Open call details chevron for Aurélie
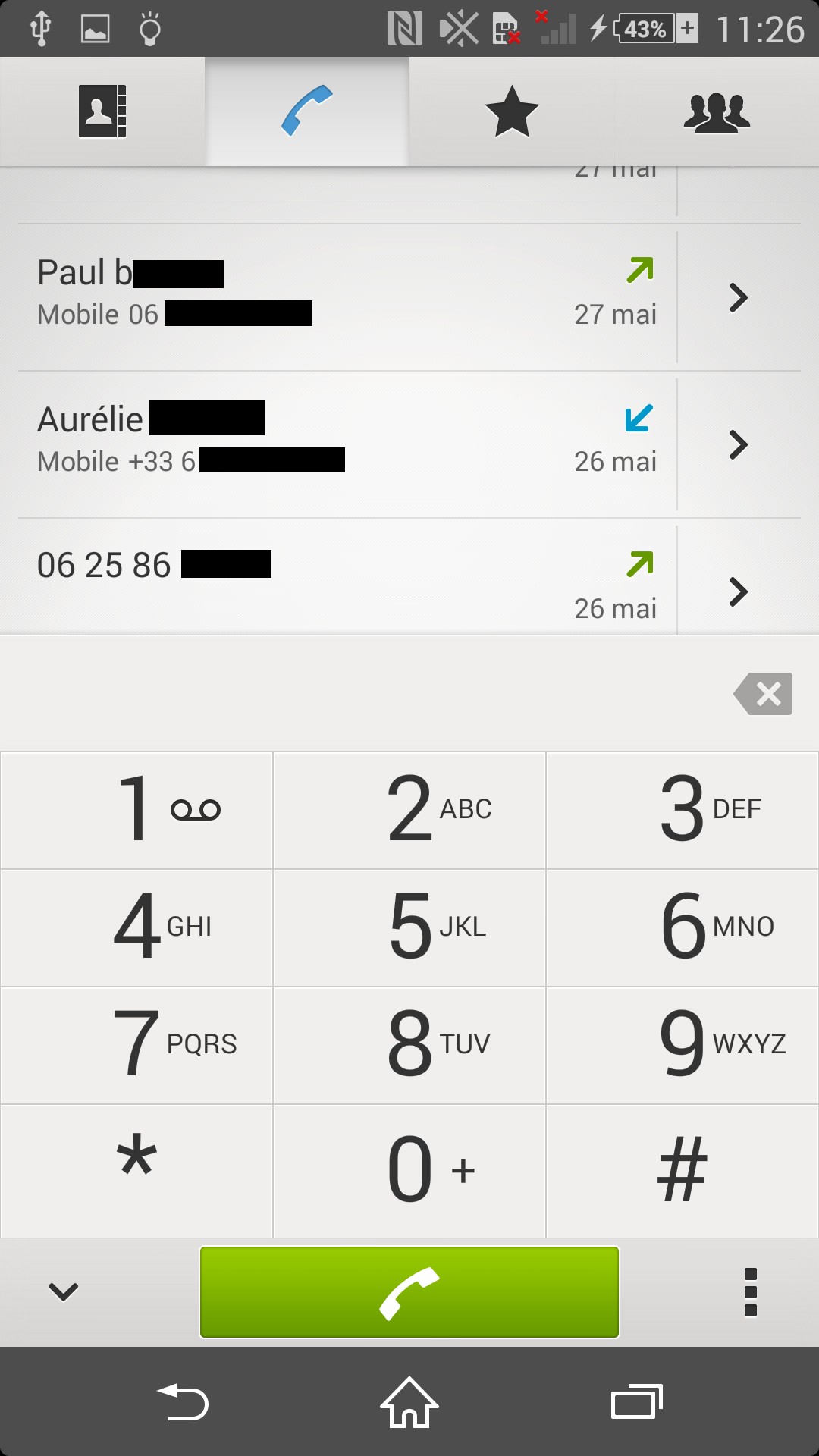819x1456 pixels. coord(738,444)
